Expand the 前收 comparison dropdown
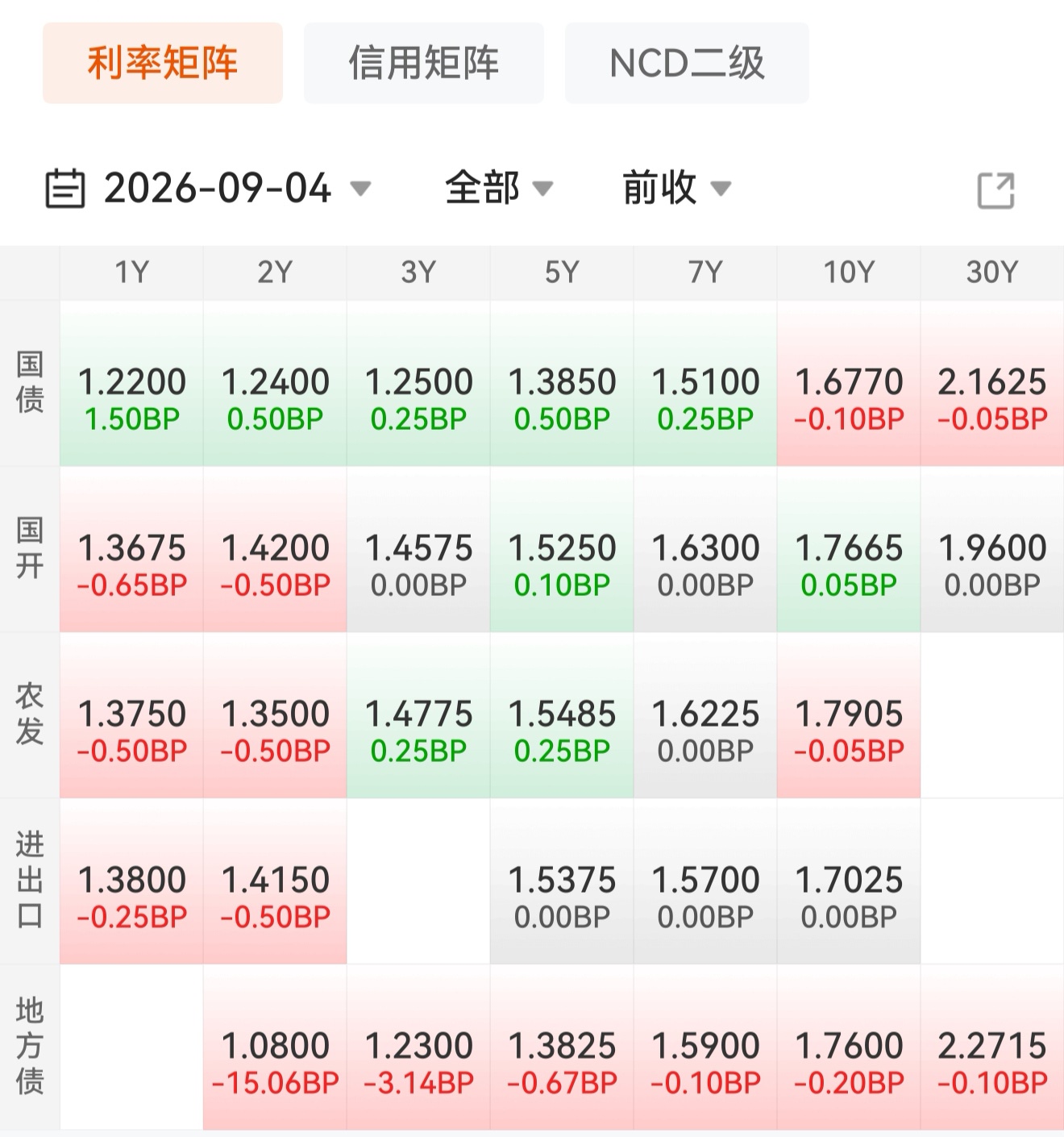1064x1137 pixels. 676,189
